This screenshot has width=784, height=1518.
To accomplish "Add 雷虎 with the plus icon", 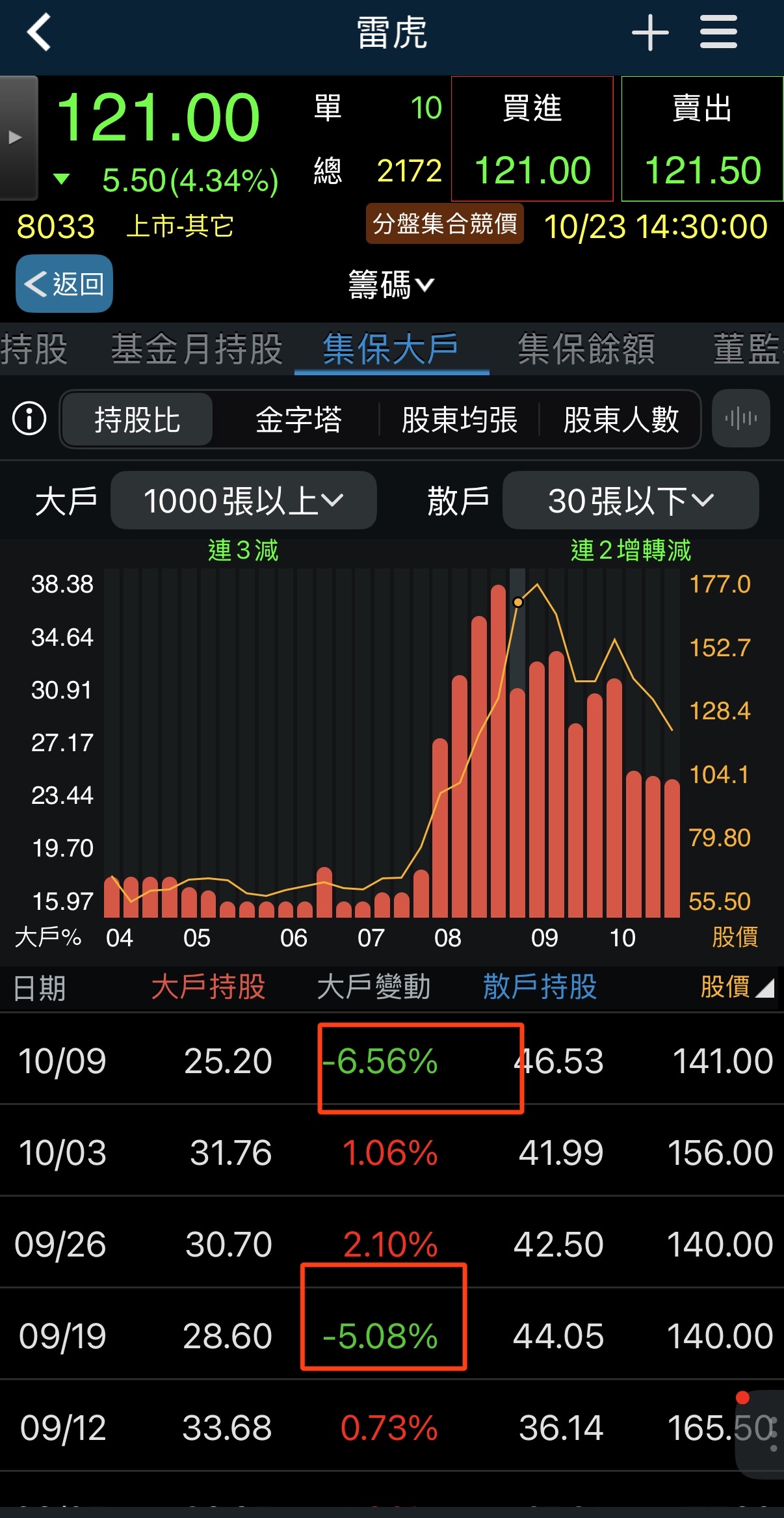I will (x=649, y=33).
